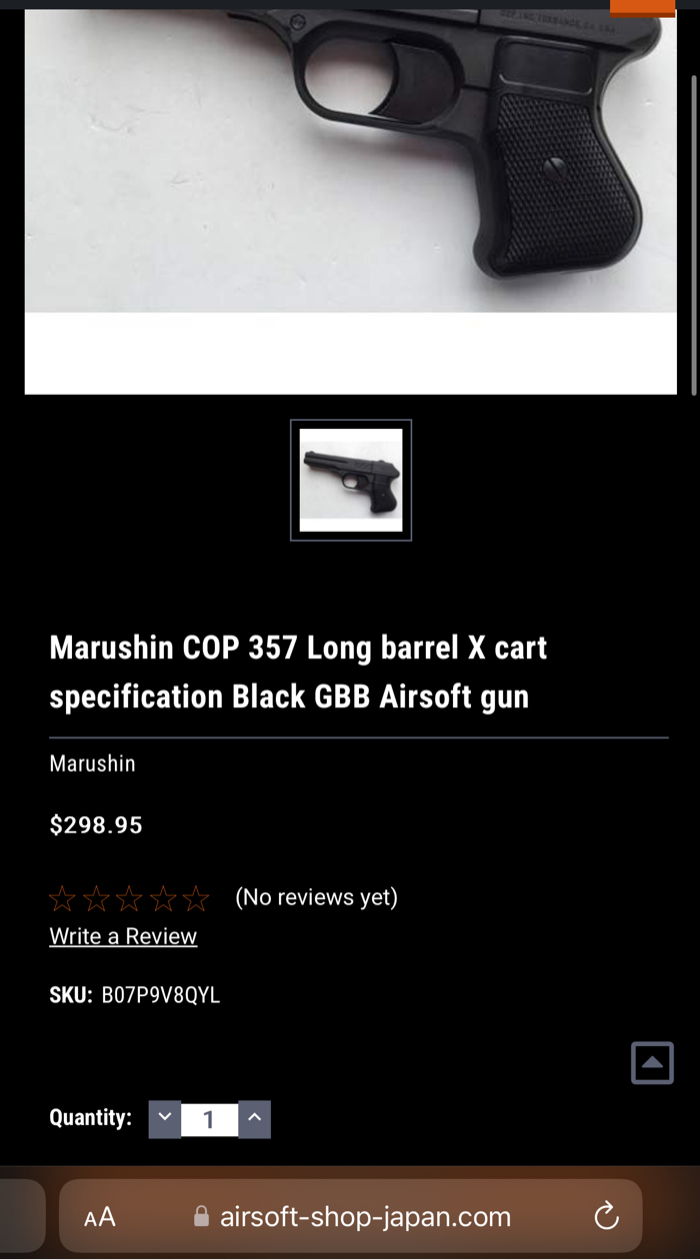Open the Write a Review link
This screenshot has height=1260, width=700.
[123, 937]
